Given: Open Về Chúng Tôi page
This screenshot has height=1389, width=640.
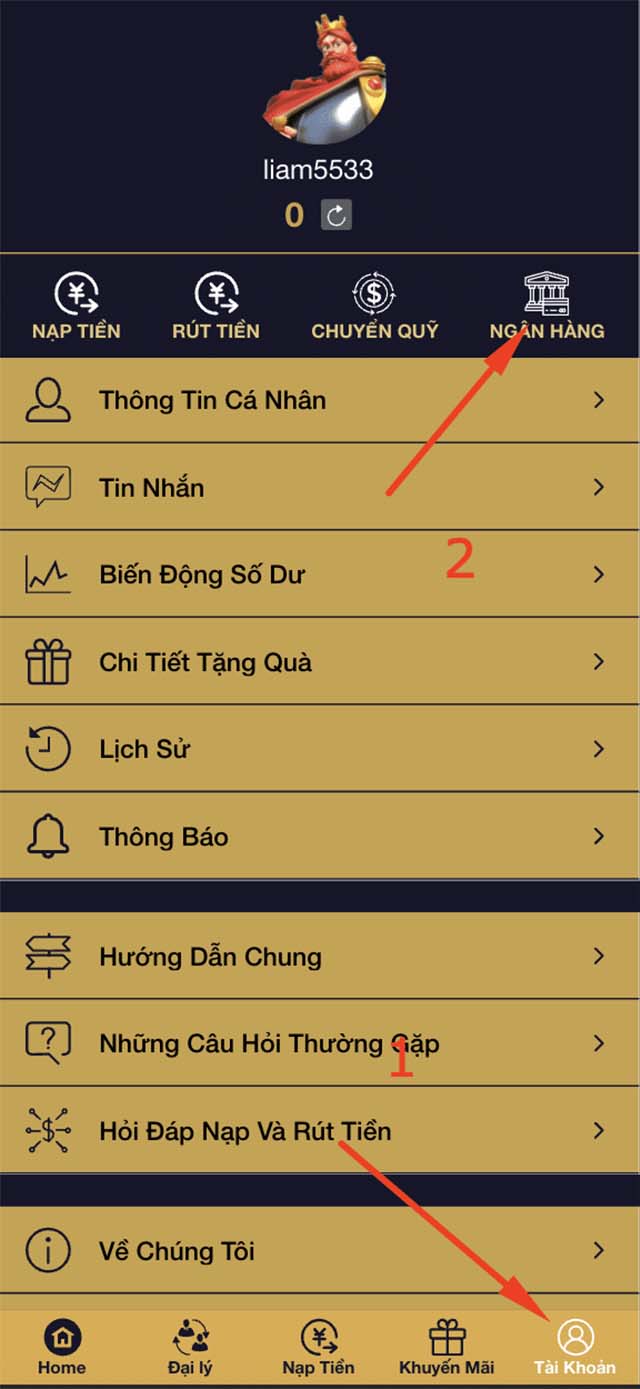Looking at the screenshot, I should point(318,1250).
